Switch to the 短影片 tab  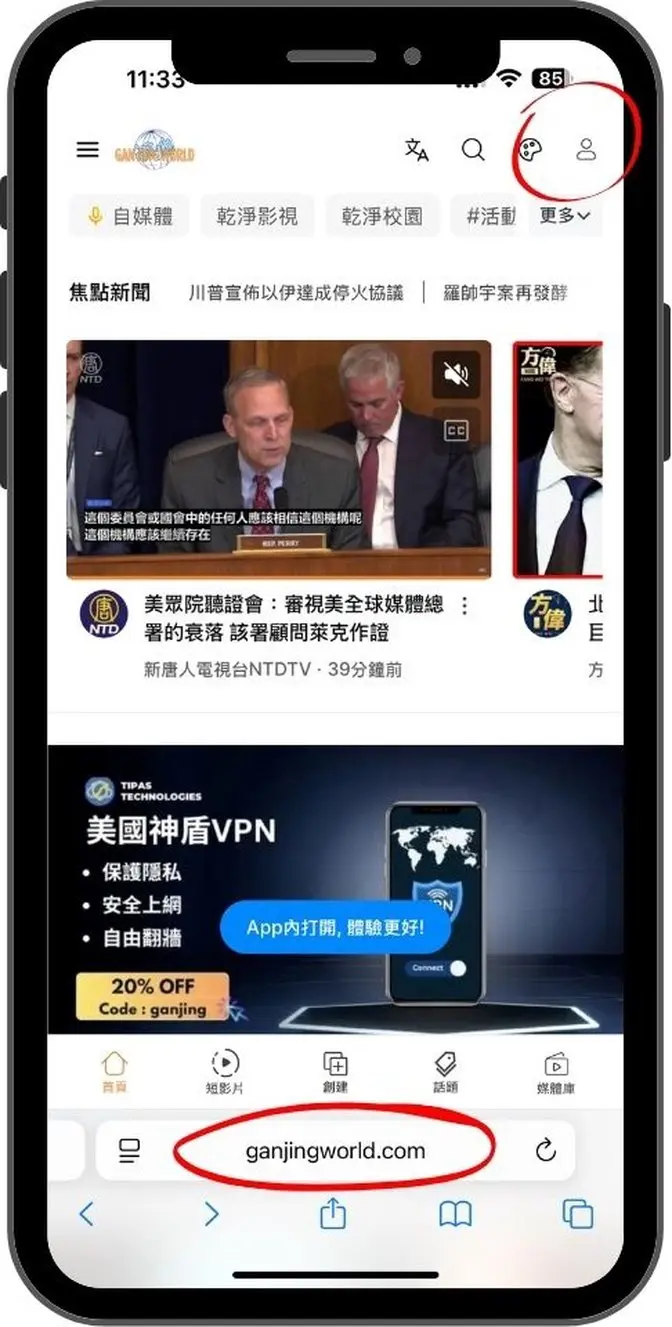(x=226, y=1072)
